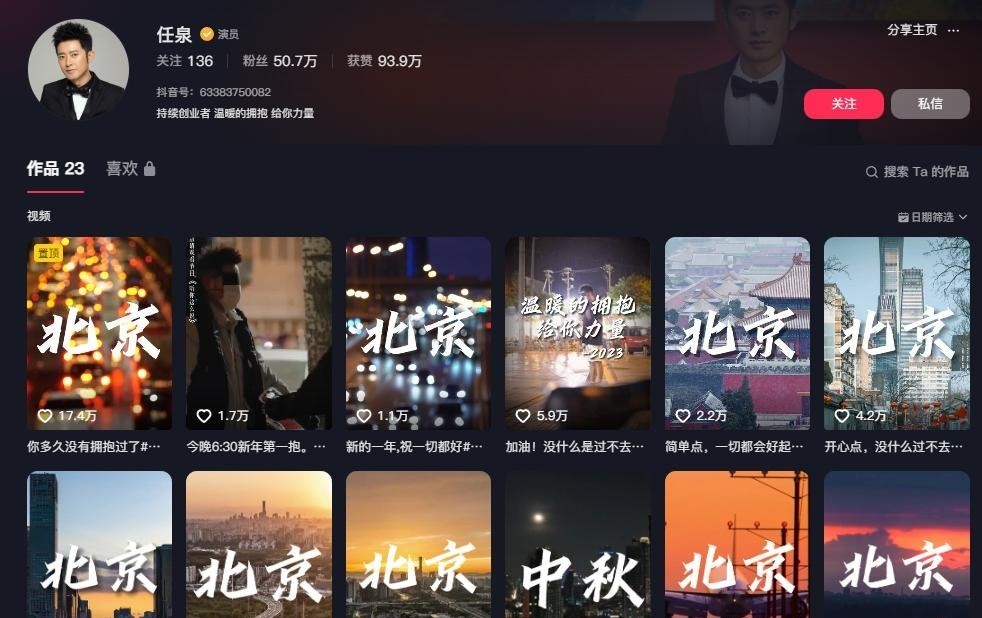Tap 分享主页 to share this profile
The height and width of the screenshot is (618, 982).
pos(911,30)
